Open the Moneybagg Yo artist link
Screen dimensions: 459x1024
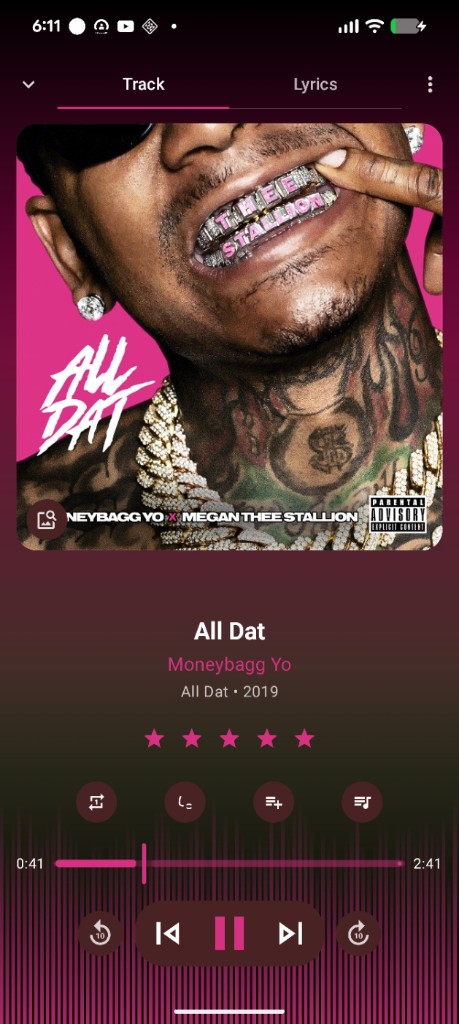click(x=229, y=664)
